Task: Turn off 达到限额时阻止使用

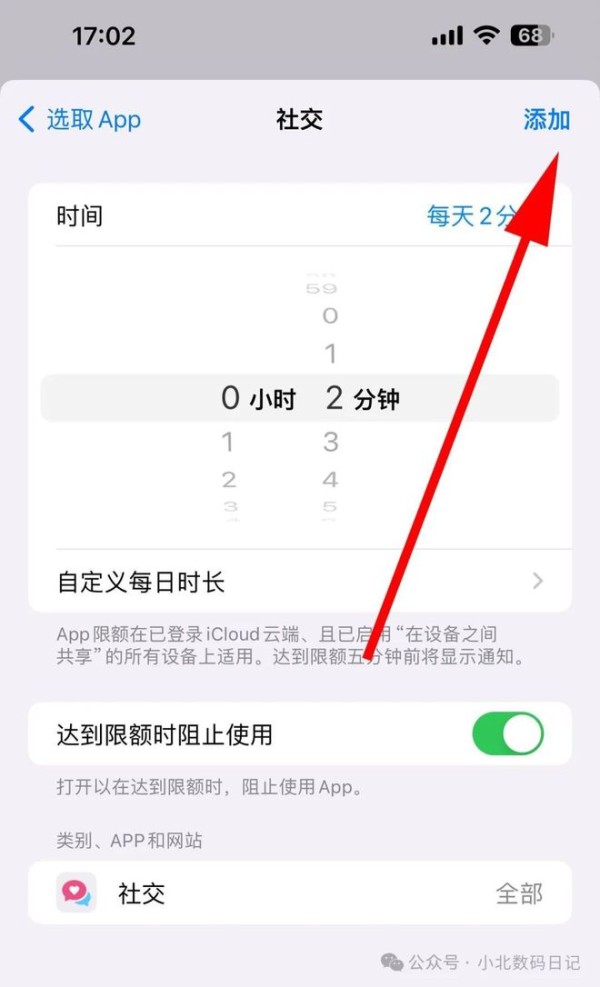Action: pos(507,733)
